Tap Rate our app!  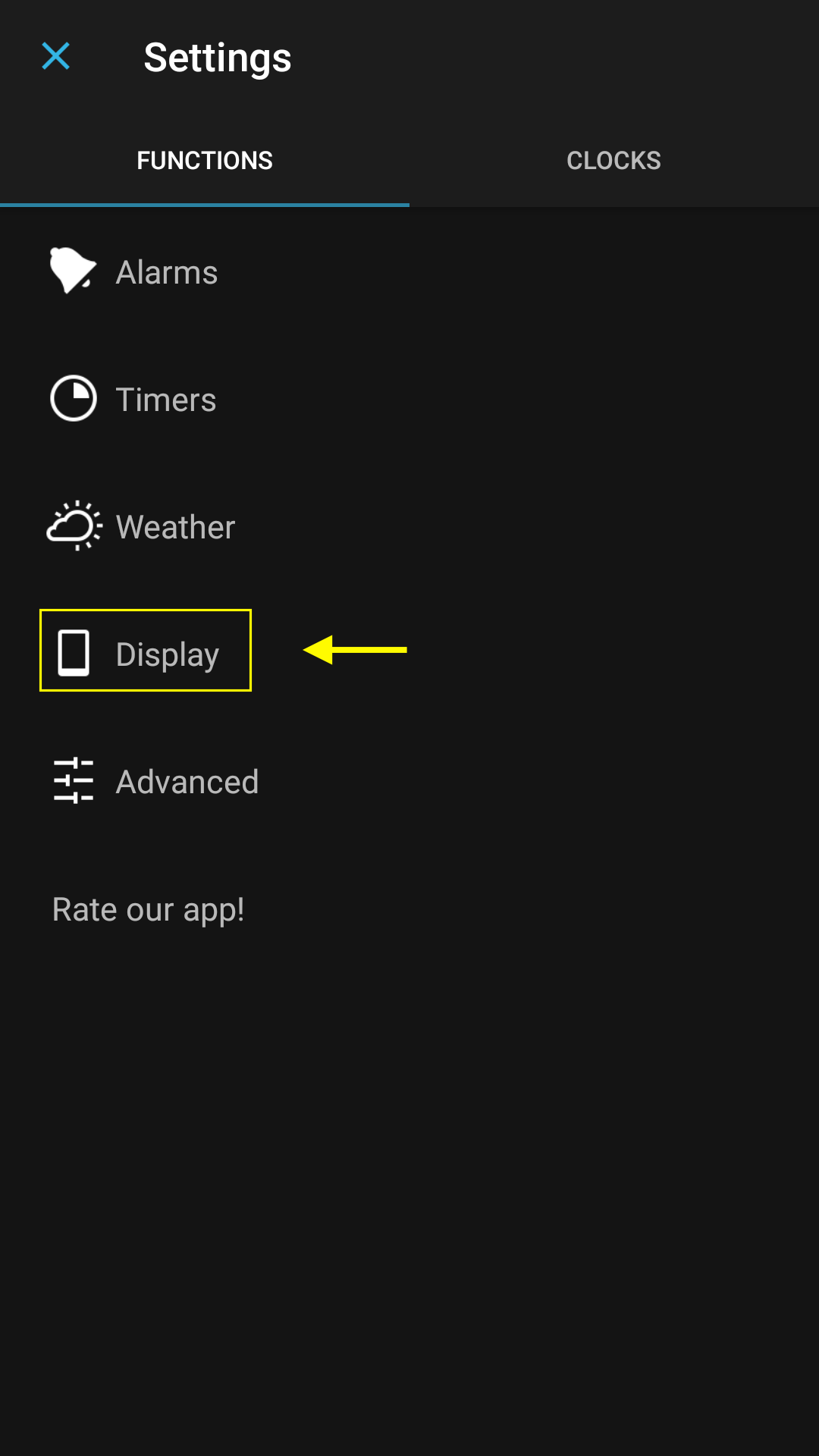[x=148, y=908]
